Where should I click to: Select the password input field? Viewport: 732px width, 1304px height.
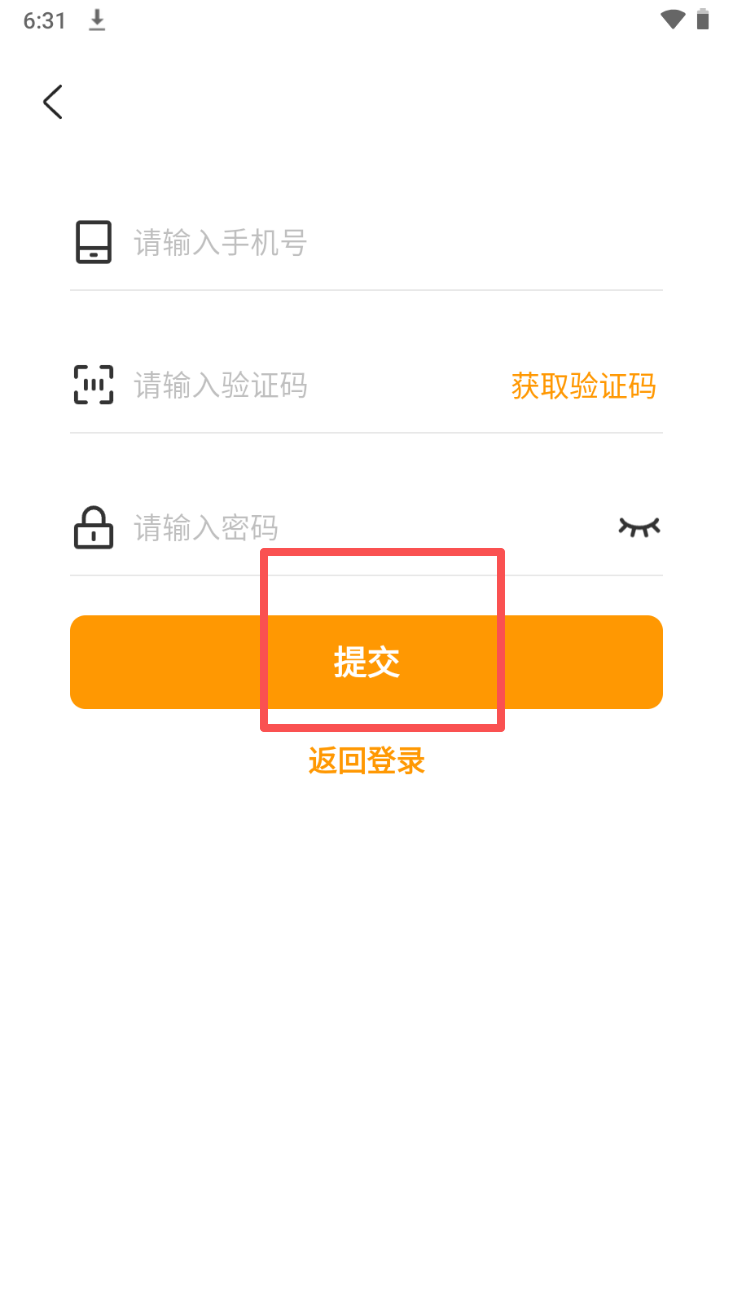point(360,528)
